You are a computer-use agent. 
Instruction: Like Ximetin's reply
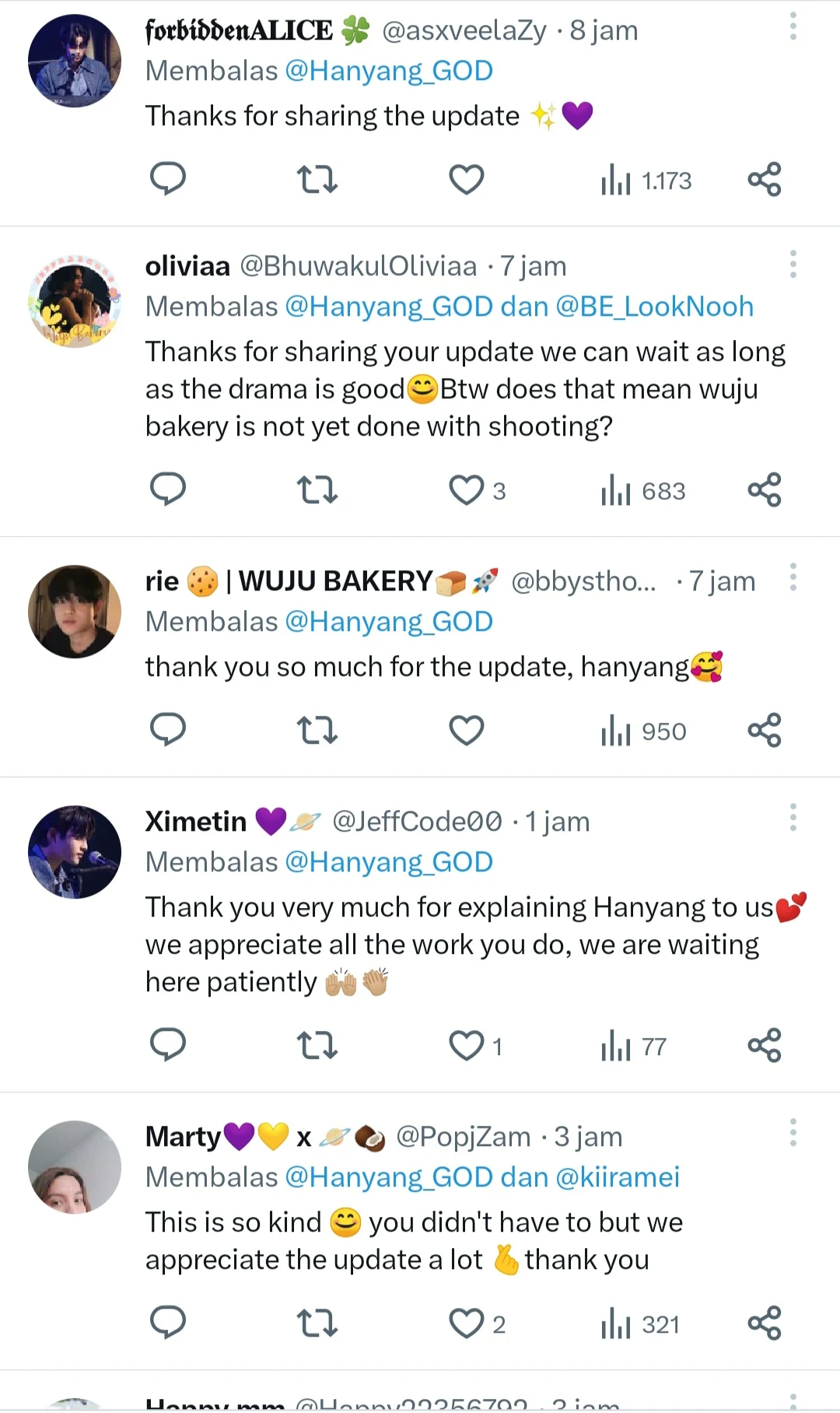467,1045
